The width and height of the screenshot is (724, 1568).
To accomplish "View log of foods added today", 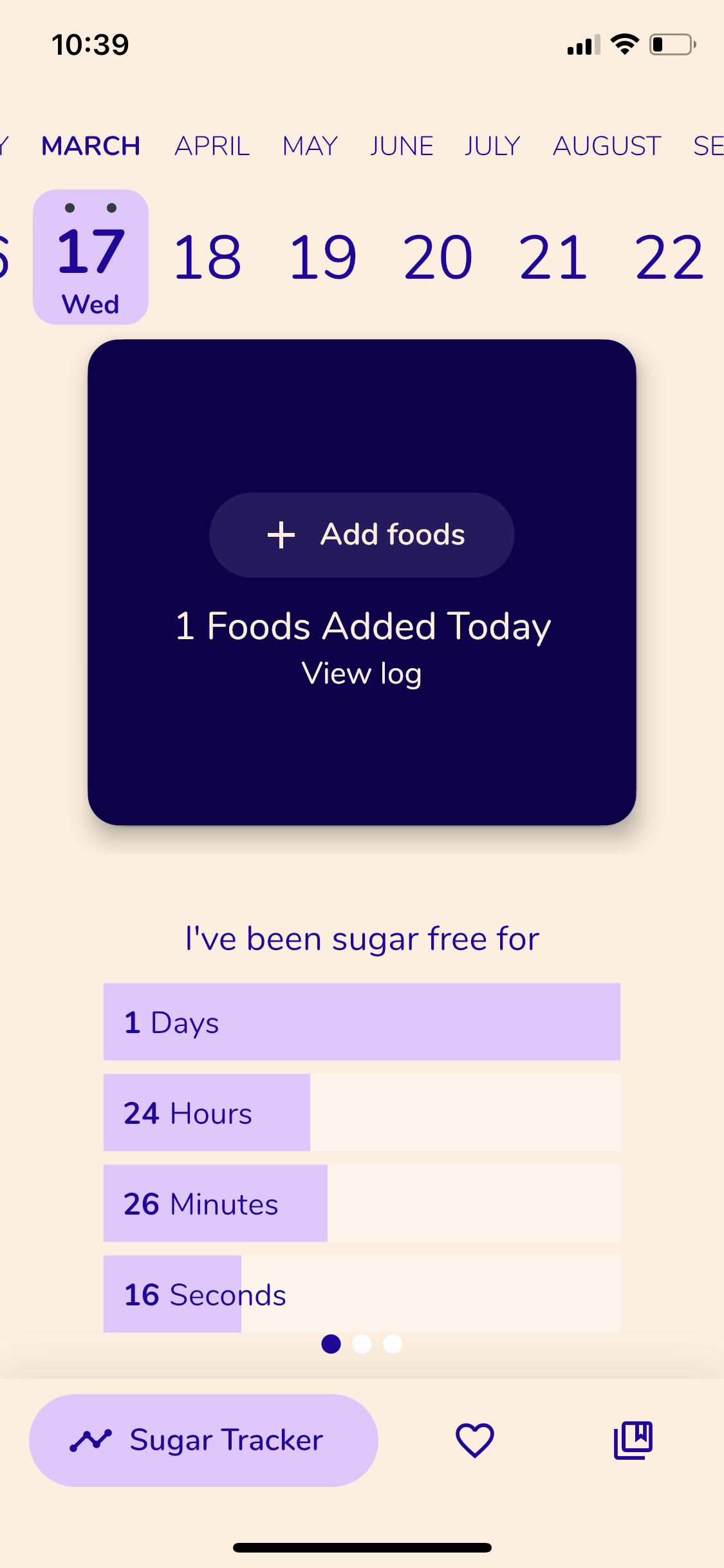I will (x=362, y=674).
